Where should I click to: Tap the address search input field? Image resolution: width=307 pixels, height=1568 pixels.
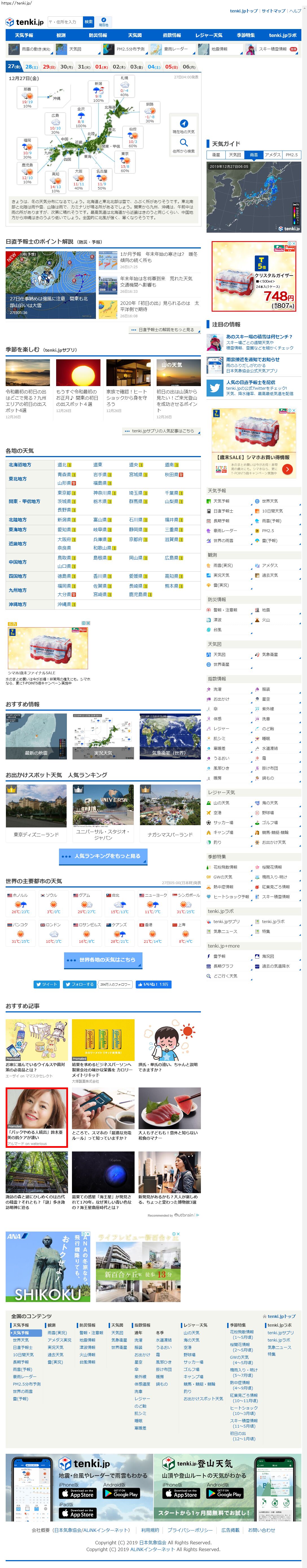coord(65,22)
